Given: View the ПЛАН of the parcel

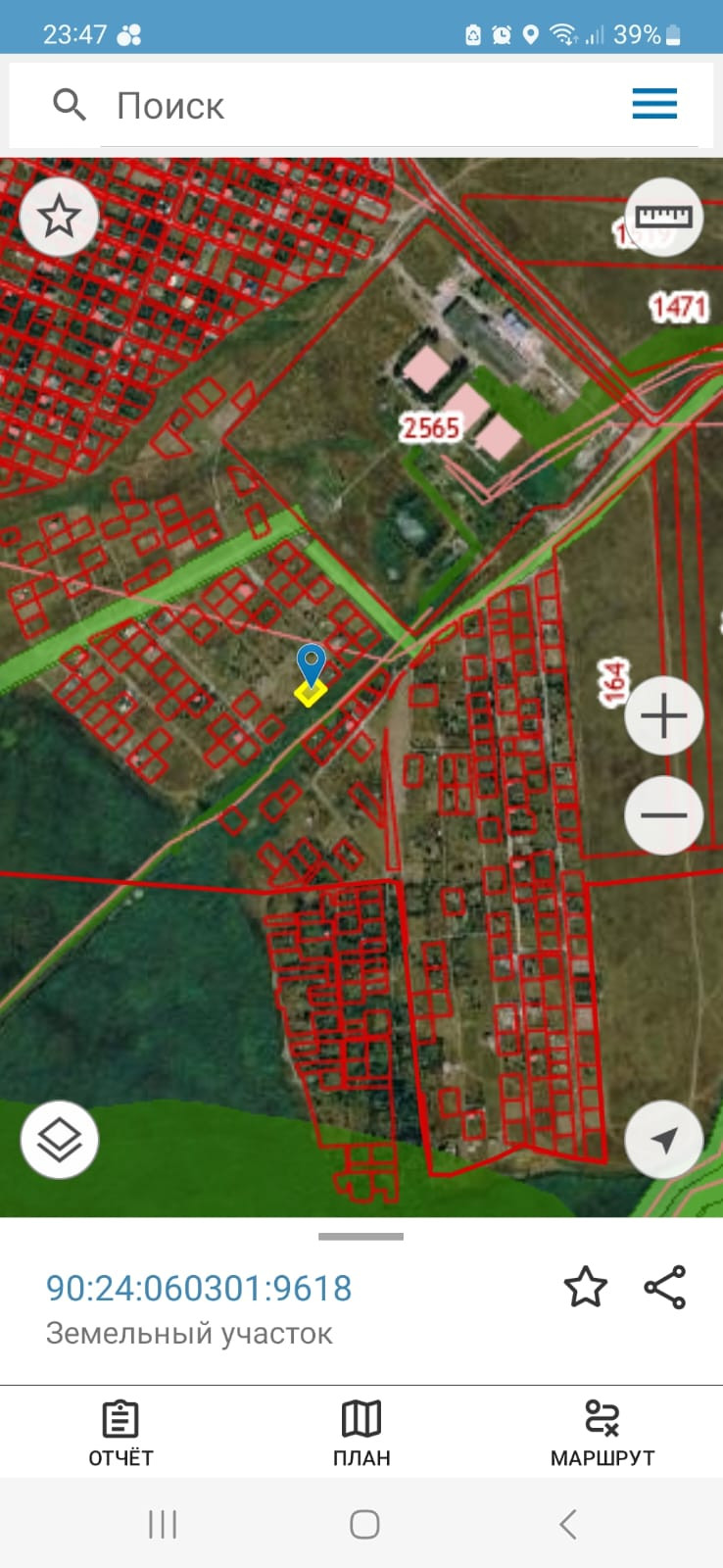Looking at the screenshot, I should [361, 1433].
